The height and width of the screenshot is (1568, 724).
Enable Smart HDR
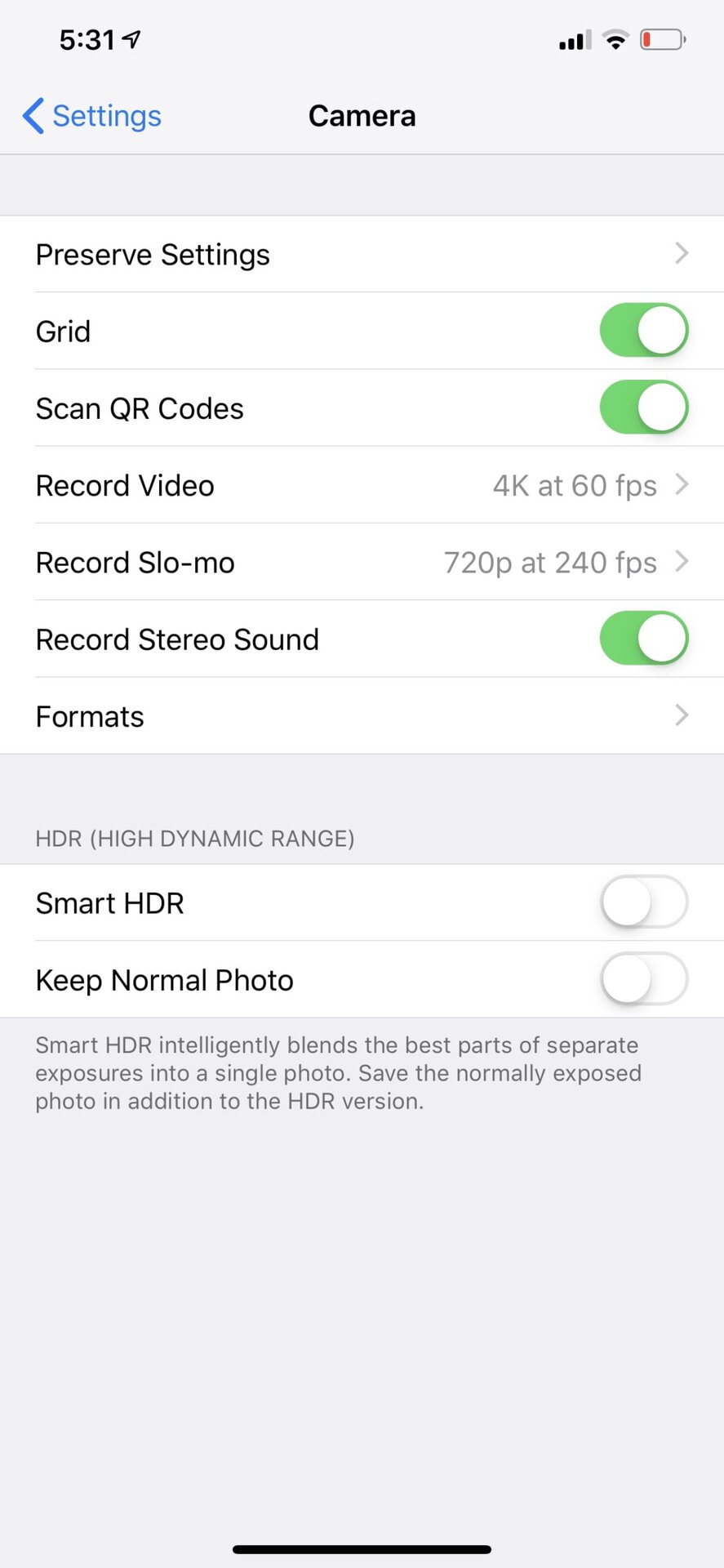coord(643,902)
